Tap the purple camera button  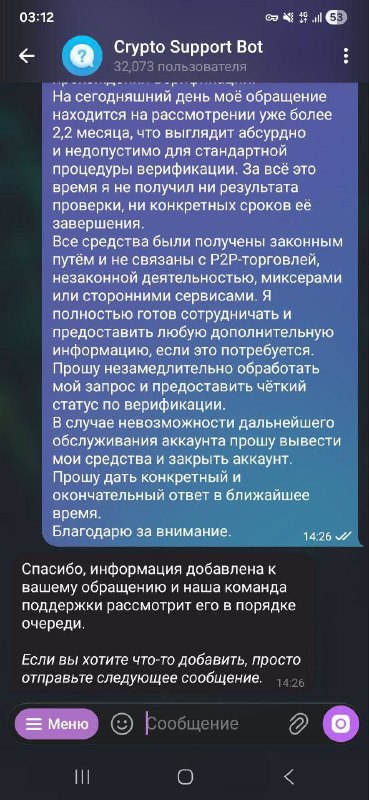pos(341,723)
